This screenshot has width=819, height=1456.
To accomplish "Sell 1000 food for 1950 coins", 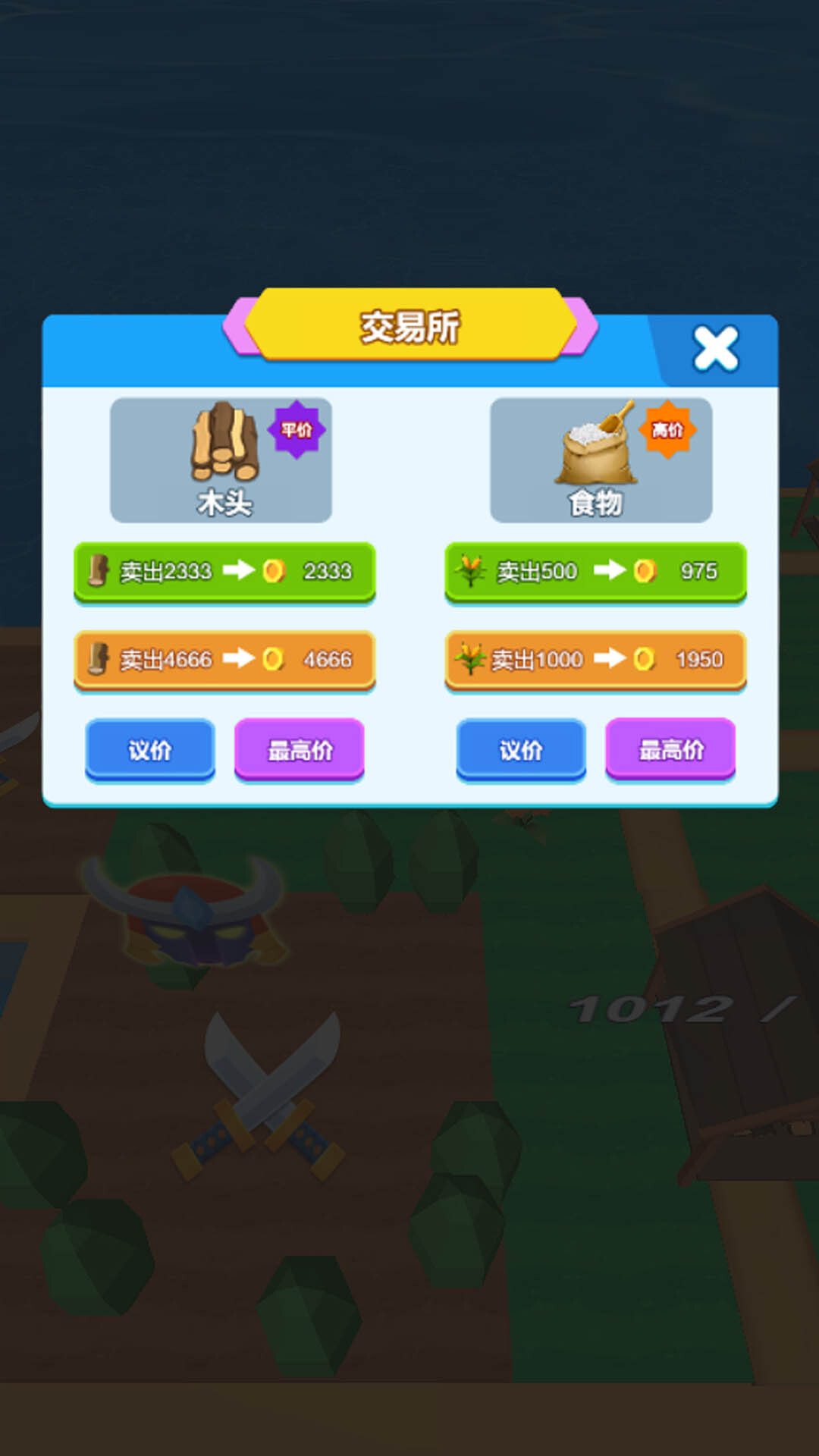I will [x=595, y=659].
